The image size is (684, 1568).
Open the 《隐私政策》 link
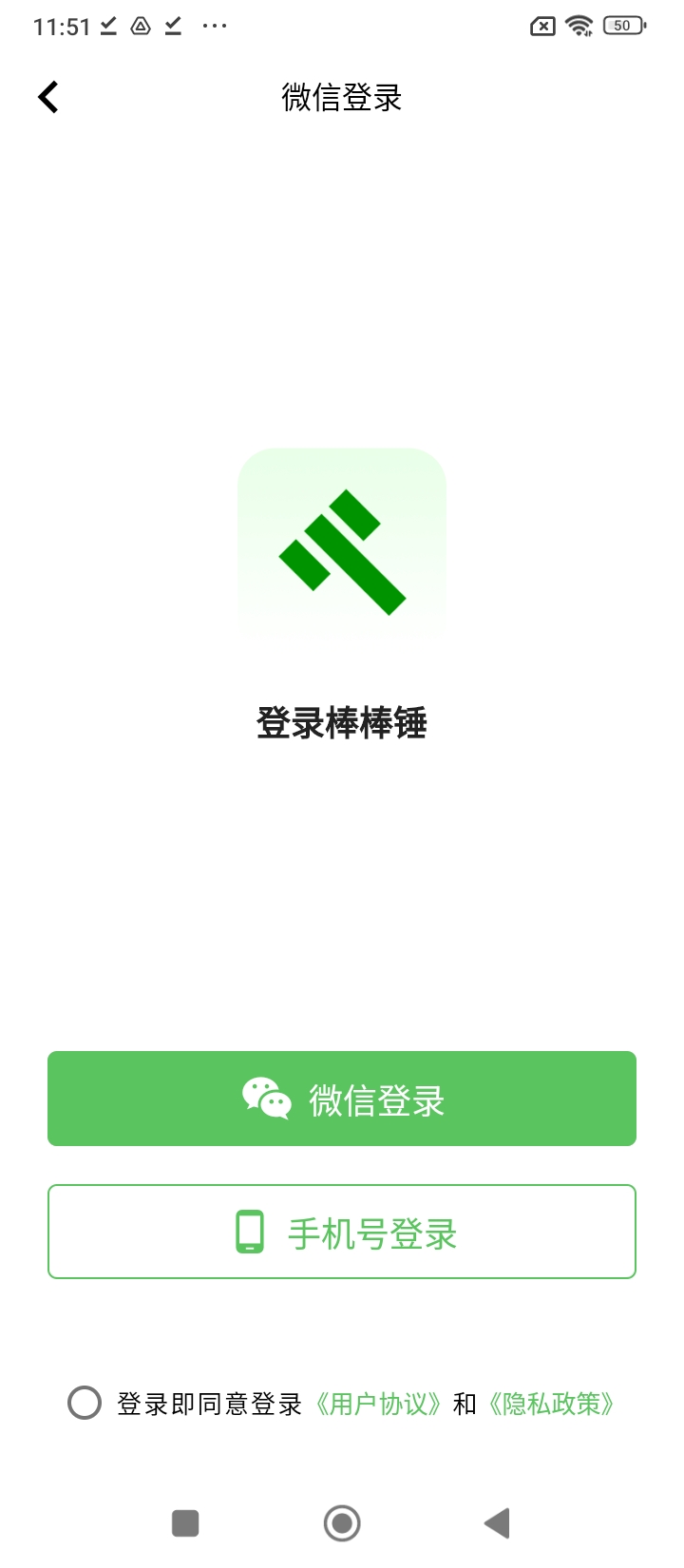point(551,1404)
